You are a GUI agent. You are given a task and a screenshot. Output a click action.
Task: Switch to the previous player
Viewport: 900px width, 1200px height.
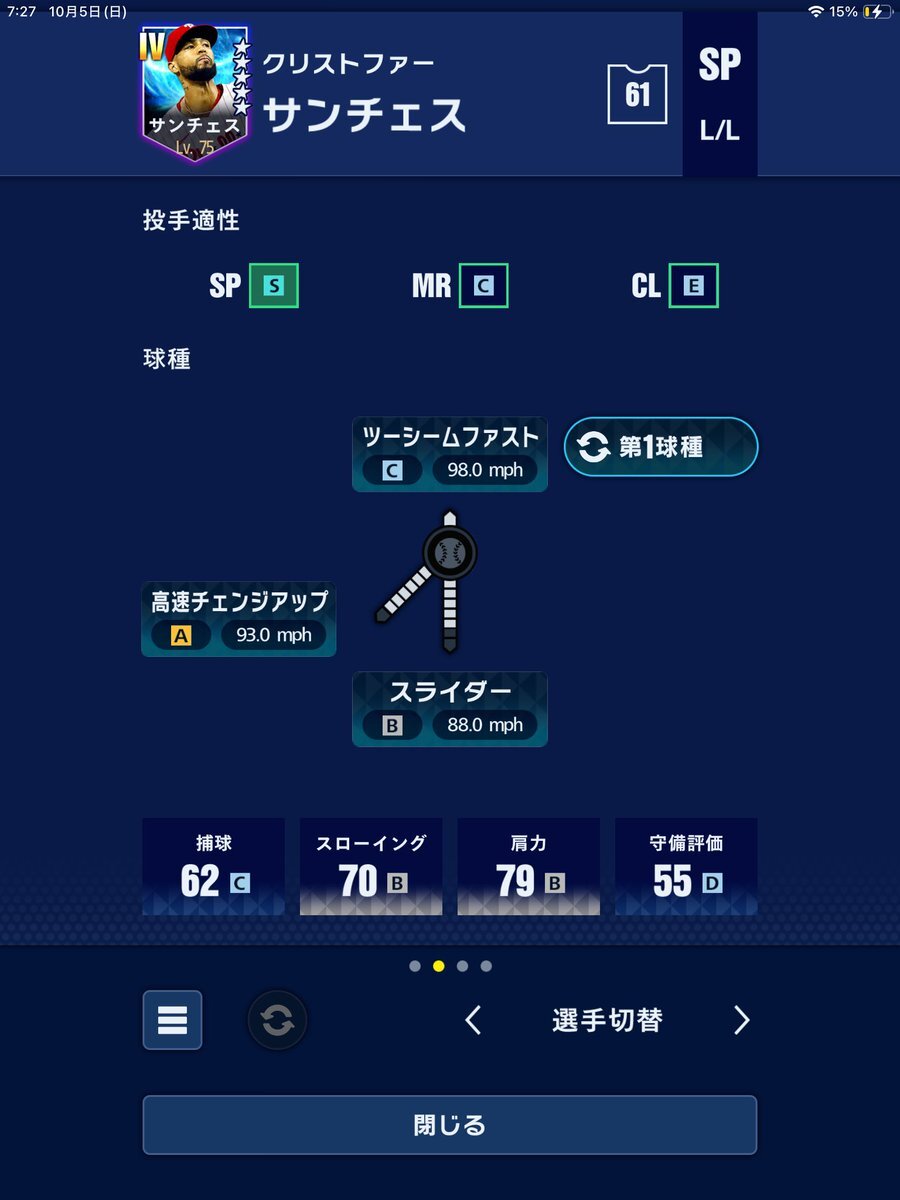474,1020
